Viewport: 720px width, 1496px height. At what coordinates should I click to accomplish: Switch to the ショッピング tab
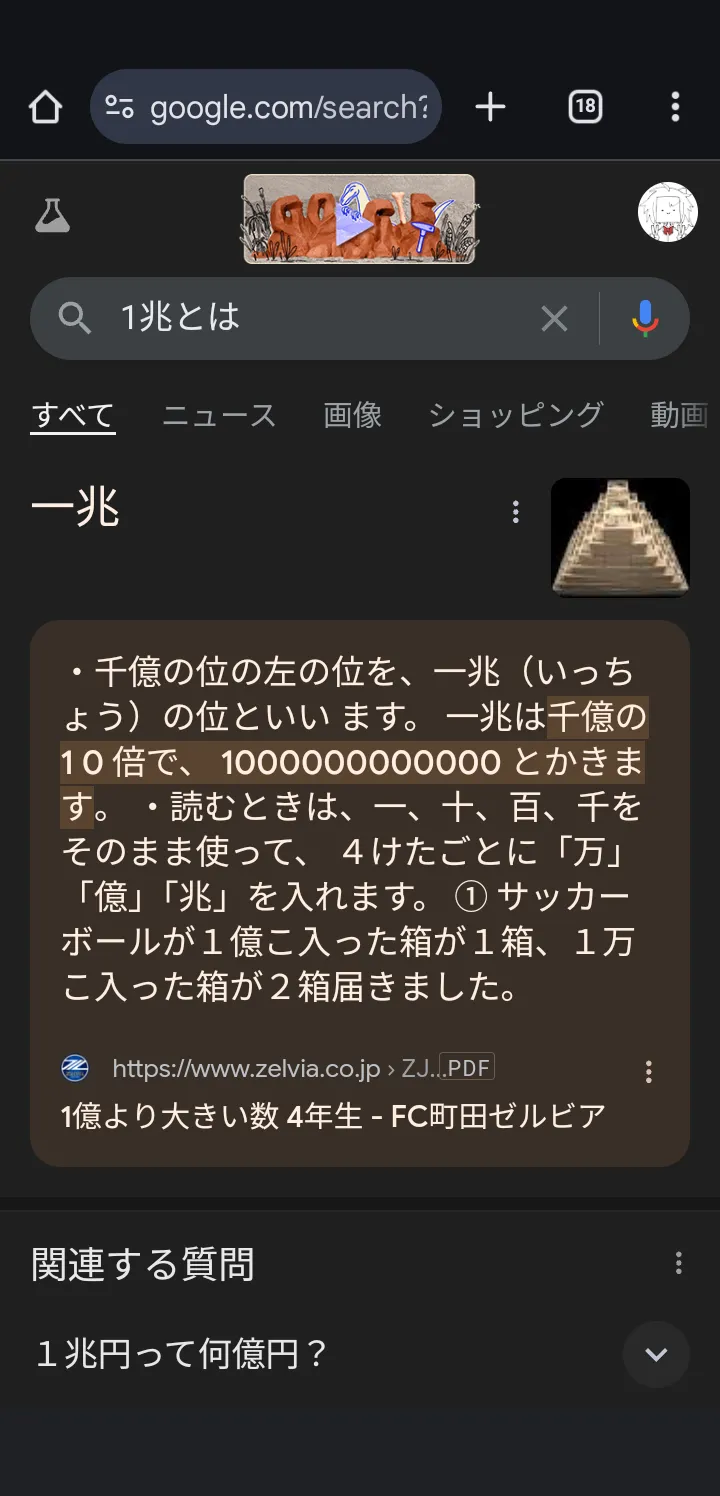[516, 415]
